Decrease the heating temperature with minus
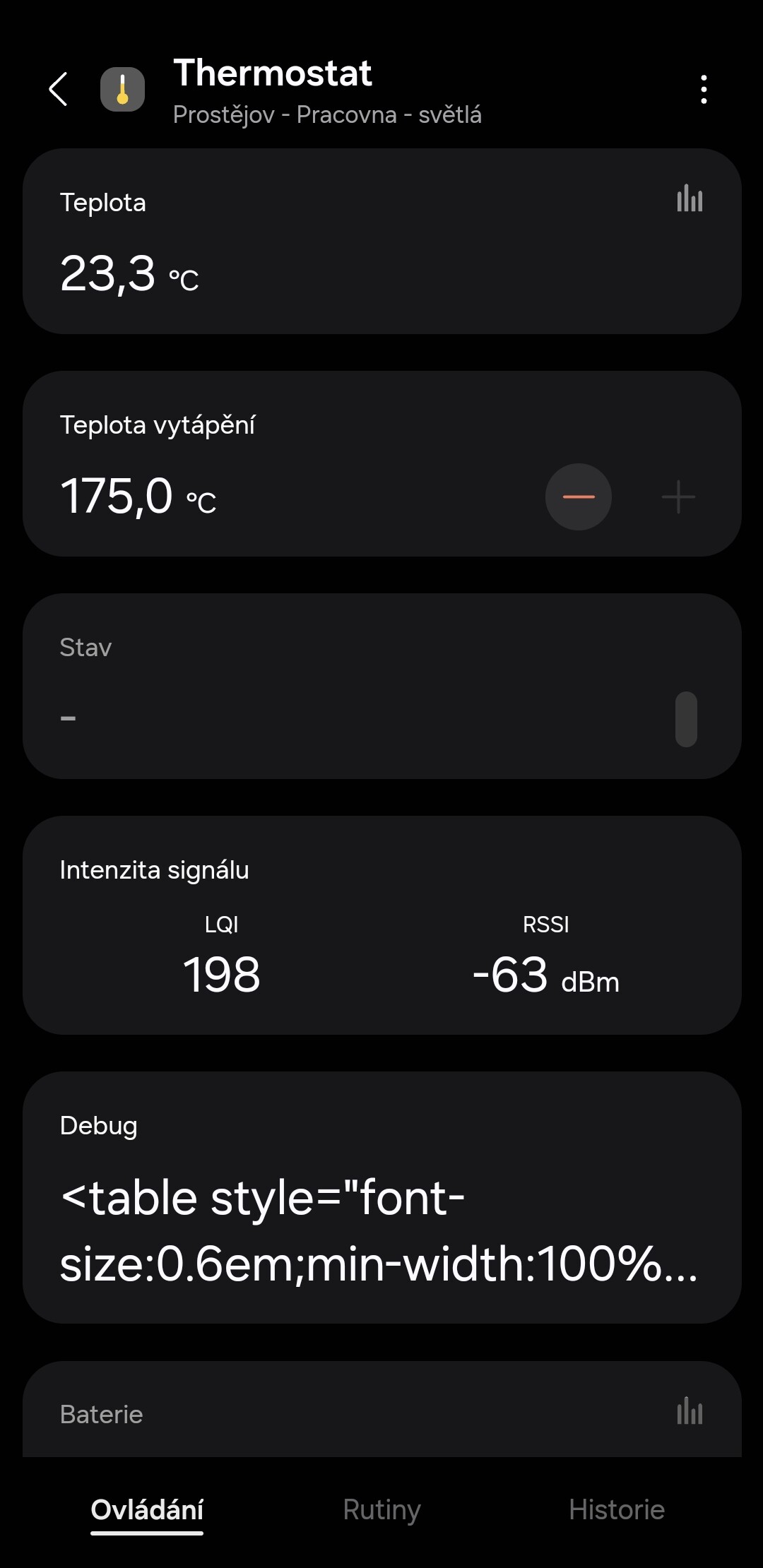This screenshot has width=763, height=1568. click(x=578, y=497)
